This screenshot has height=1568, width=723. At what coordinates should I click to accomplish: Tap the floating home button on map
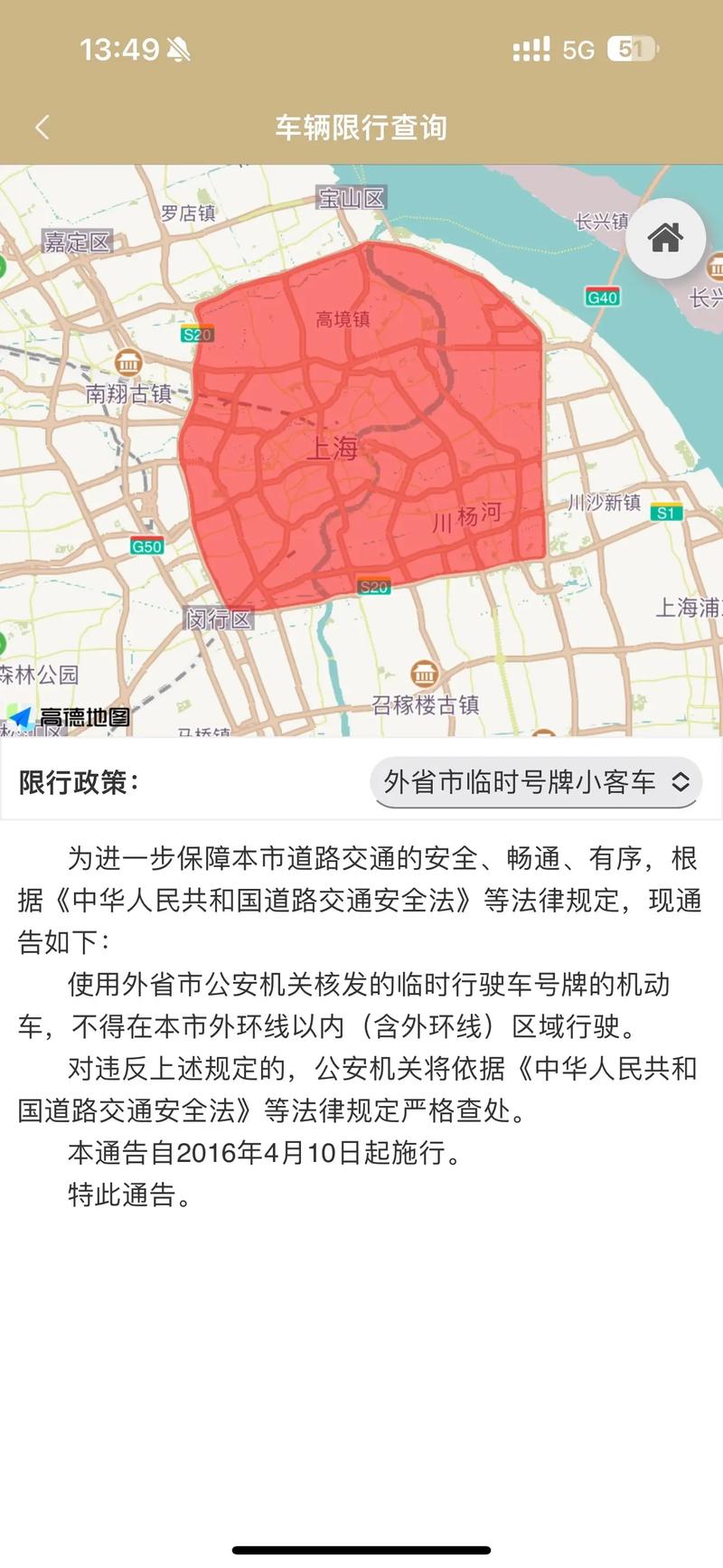(x=665, y=239)
